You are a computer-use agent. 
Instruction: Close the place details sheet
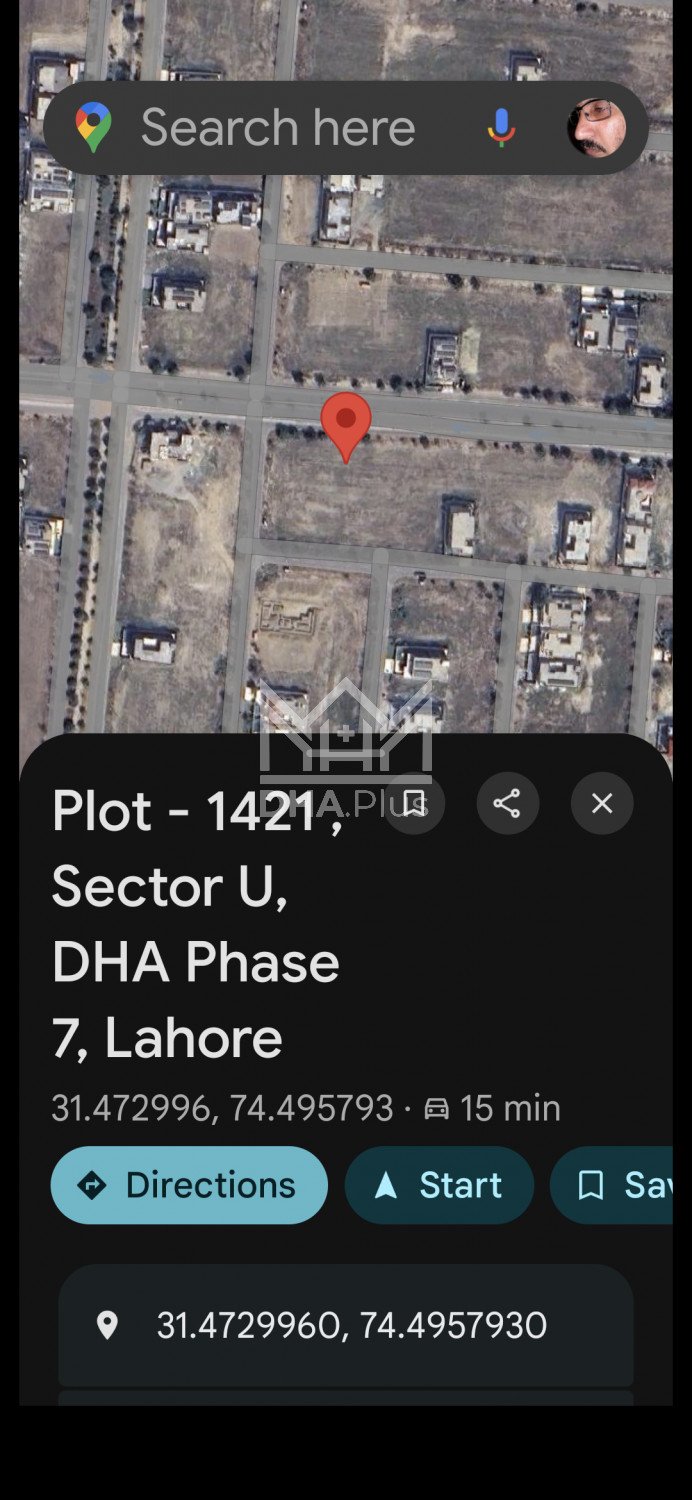click(601, 803)
